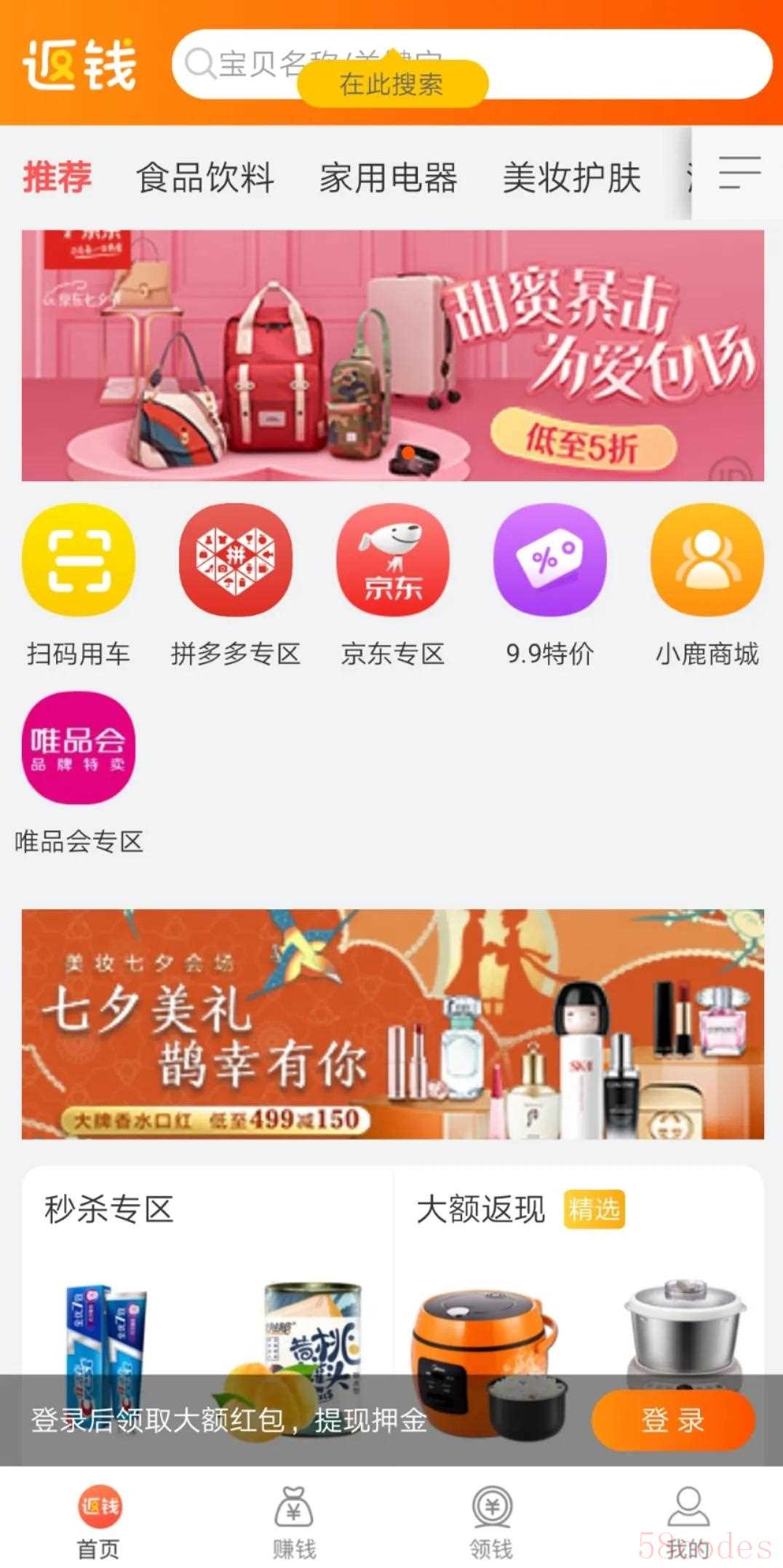The width and height of the screenshot is (783, 1568).
Task: Switch to the 家用电器 category tab
Action: [x=389, y=178]
